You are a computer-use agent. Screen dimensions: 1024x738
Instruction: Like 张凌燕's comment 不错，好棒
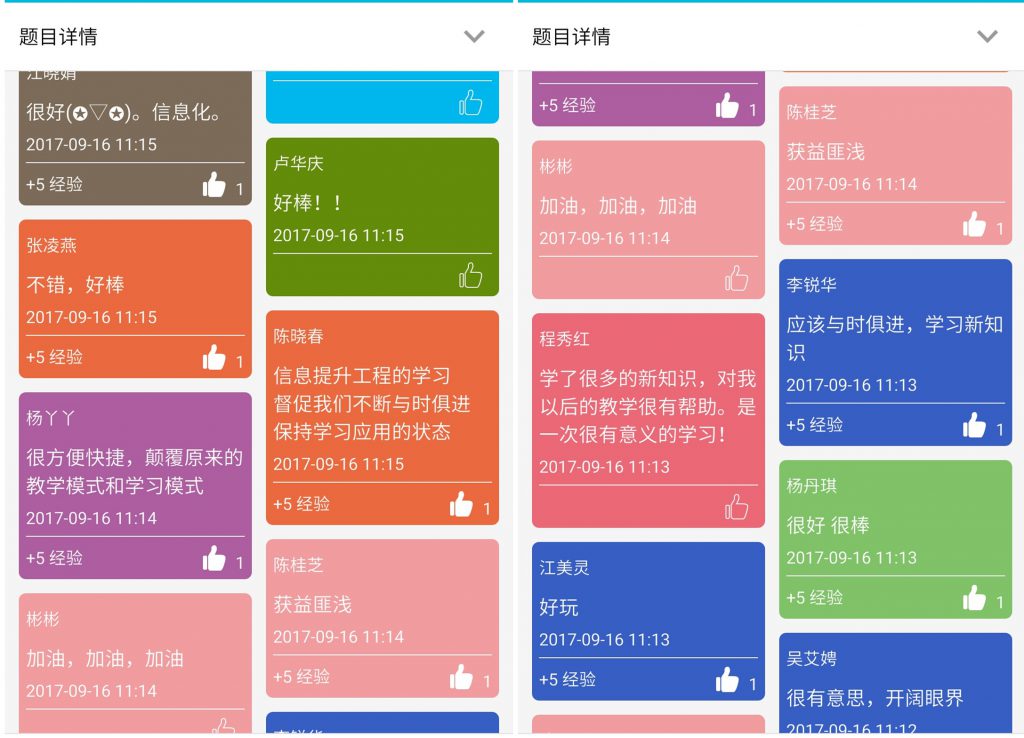click(x=214, y=357)
